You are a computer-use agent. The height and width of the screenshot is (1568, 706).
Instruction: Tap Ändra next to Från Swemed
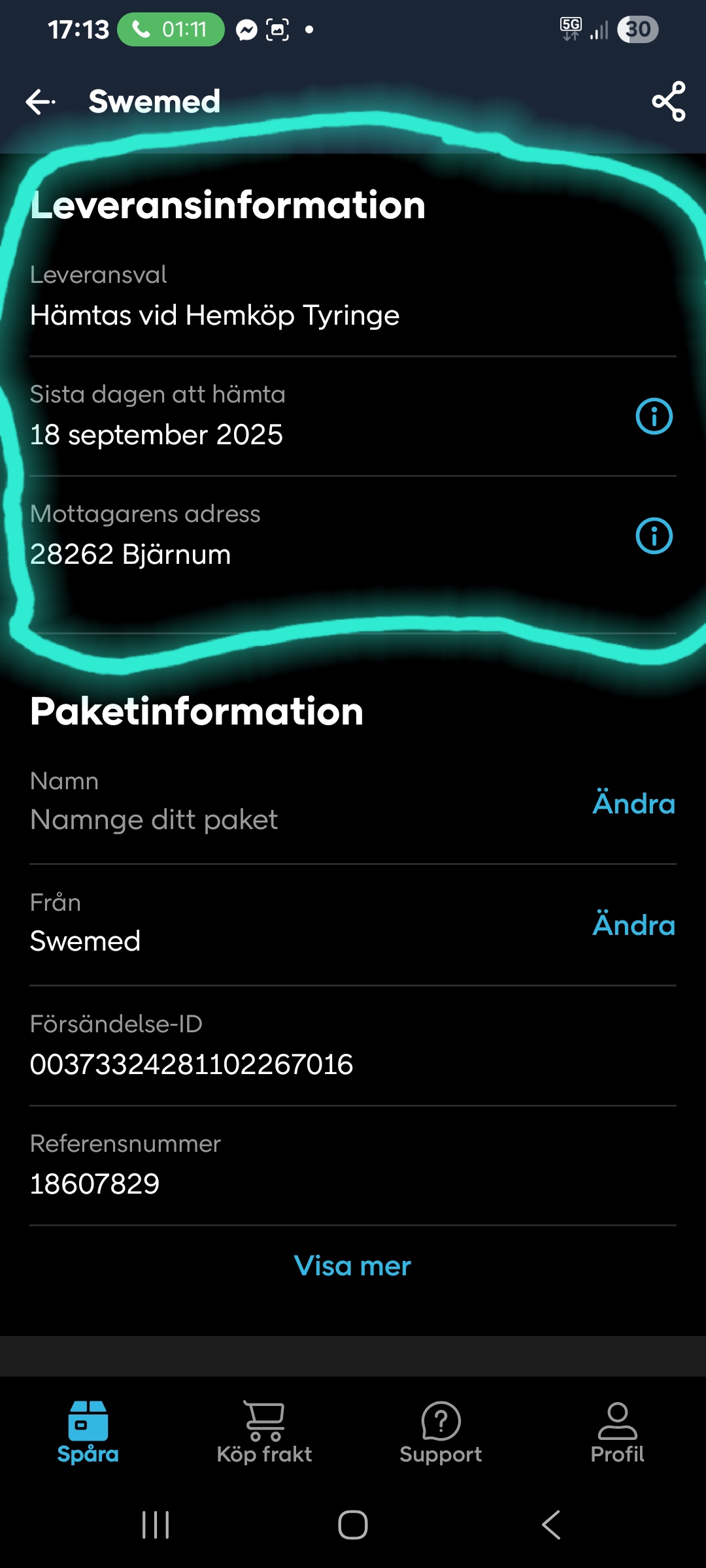[633, 925]
